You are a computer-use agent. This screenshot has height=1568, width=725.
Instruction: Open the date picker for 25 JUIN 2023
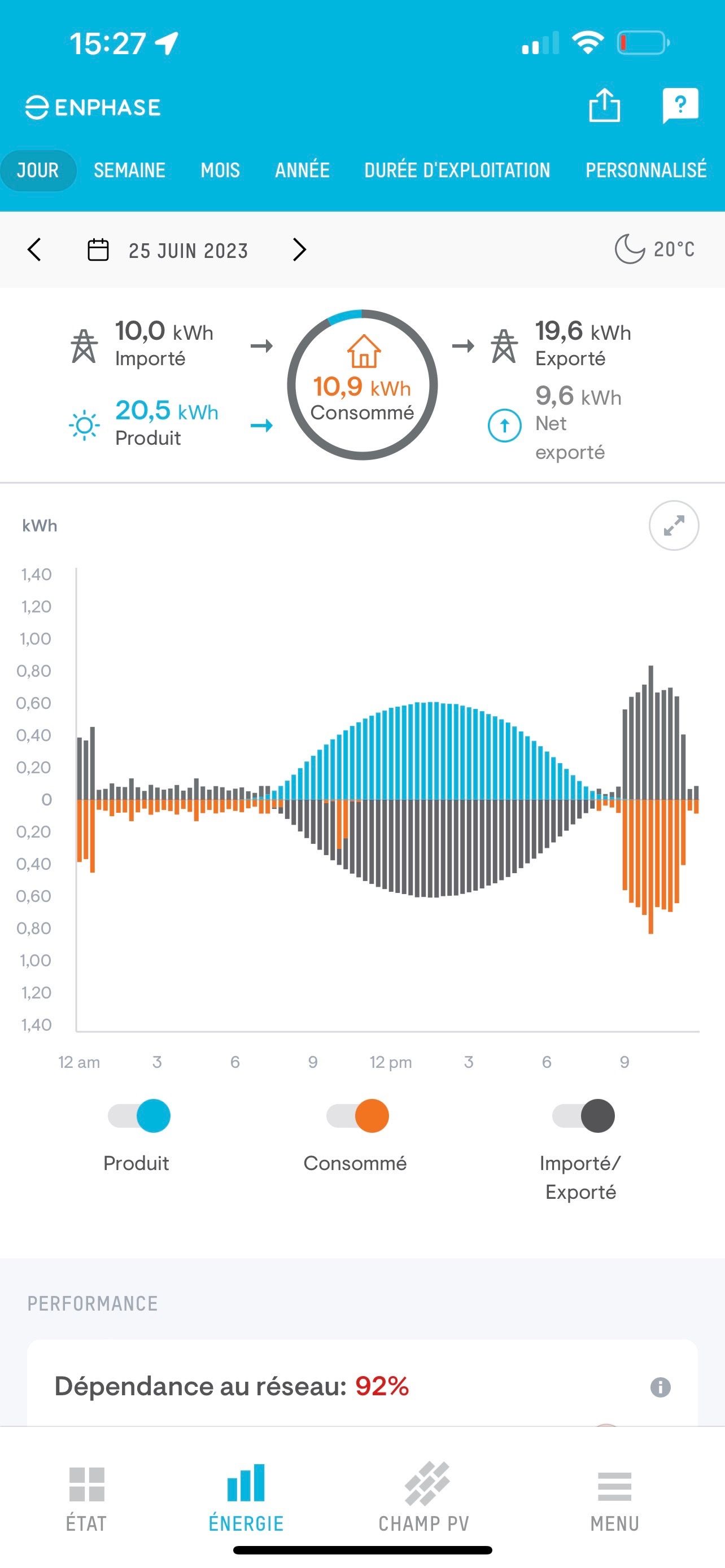click(x=168, y=250)
